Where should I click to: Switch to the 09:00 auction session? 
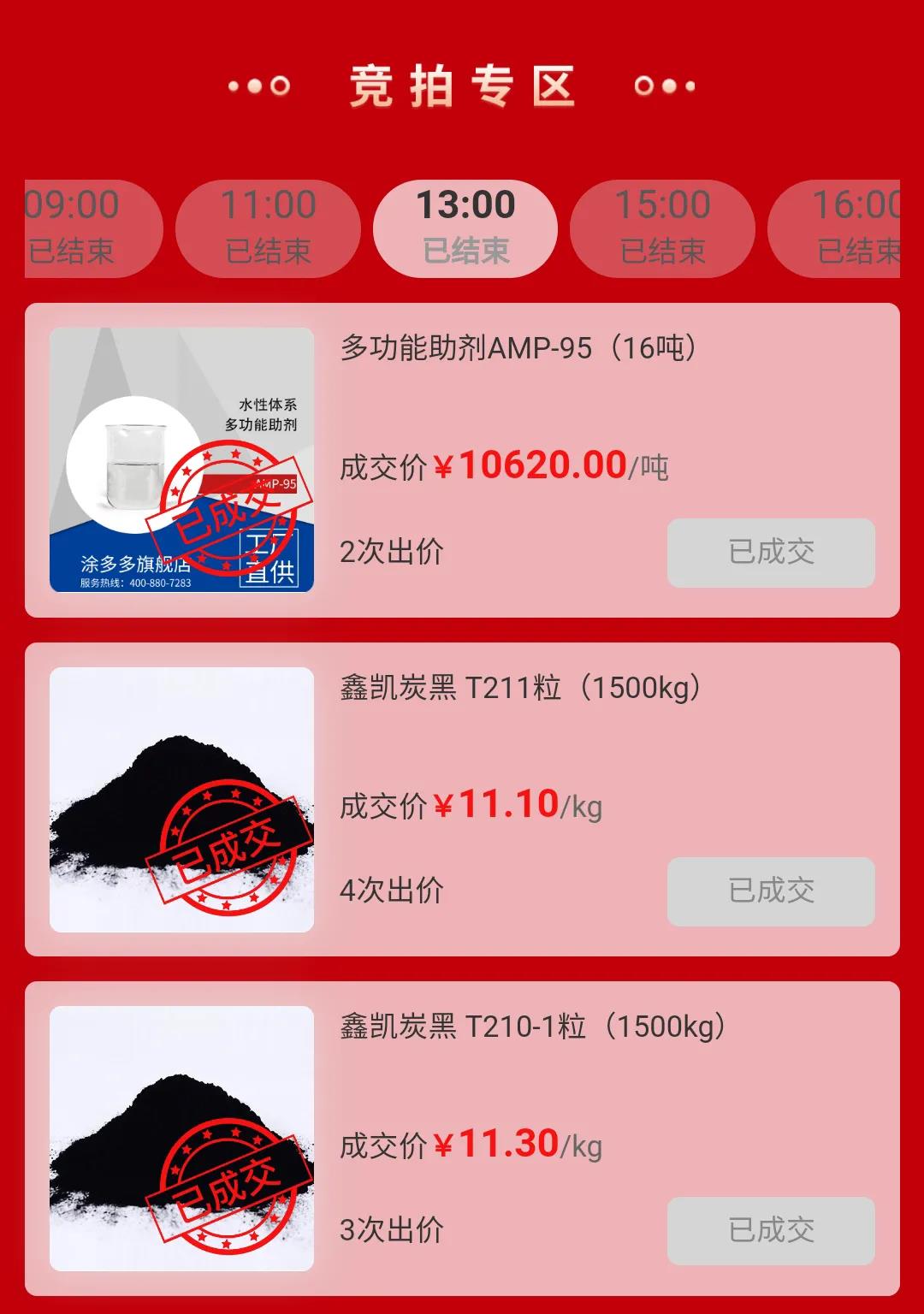86,228
